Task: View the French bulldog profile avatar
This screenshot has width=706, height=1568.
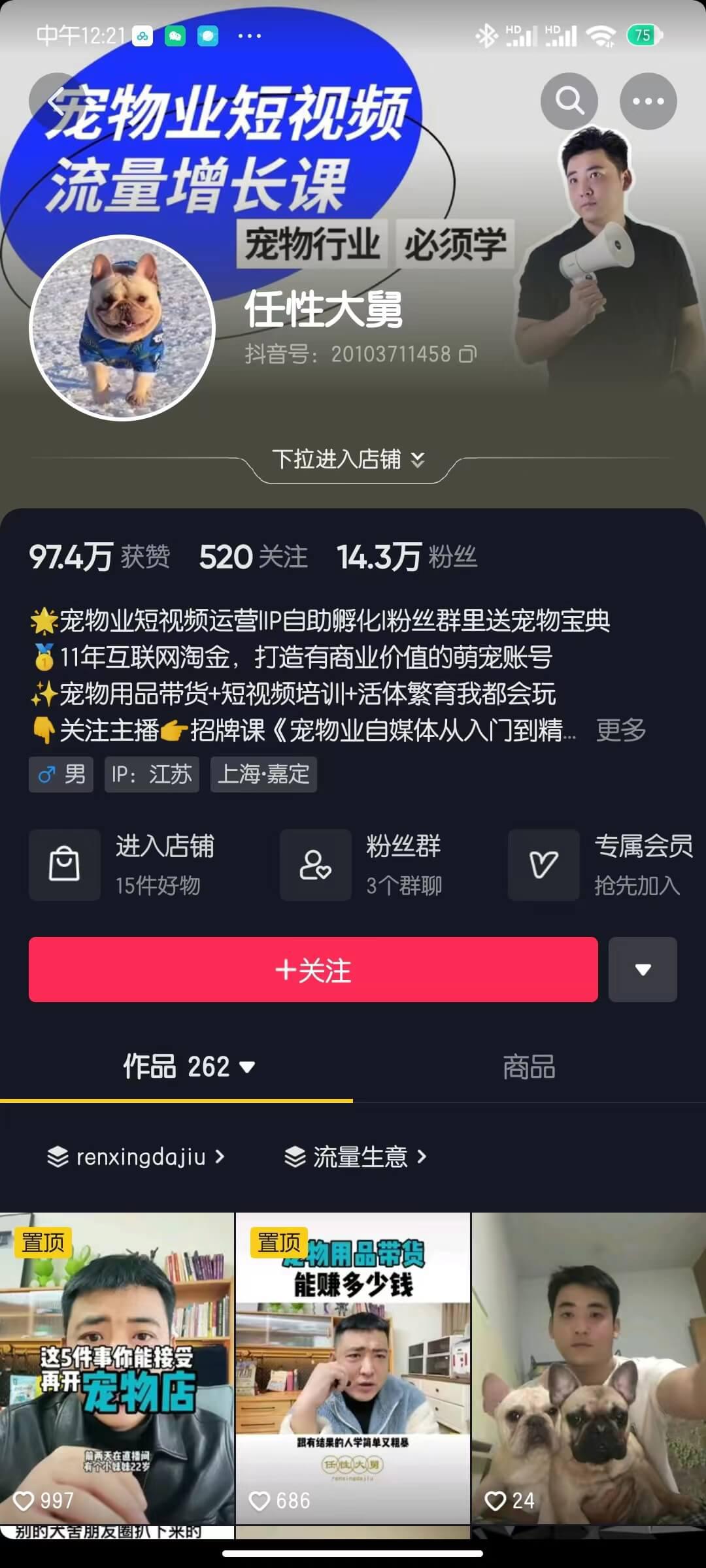Action: (122, 328)
